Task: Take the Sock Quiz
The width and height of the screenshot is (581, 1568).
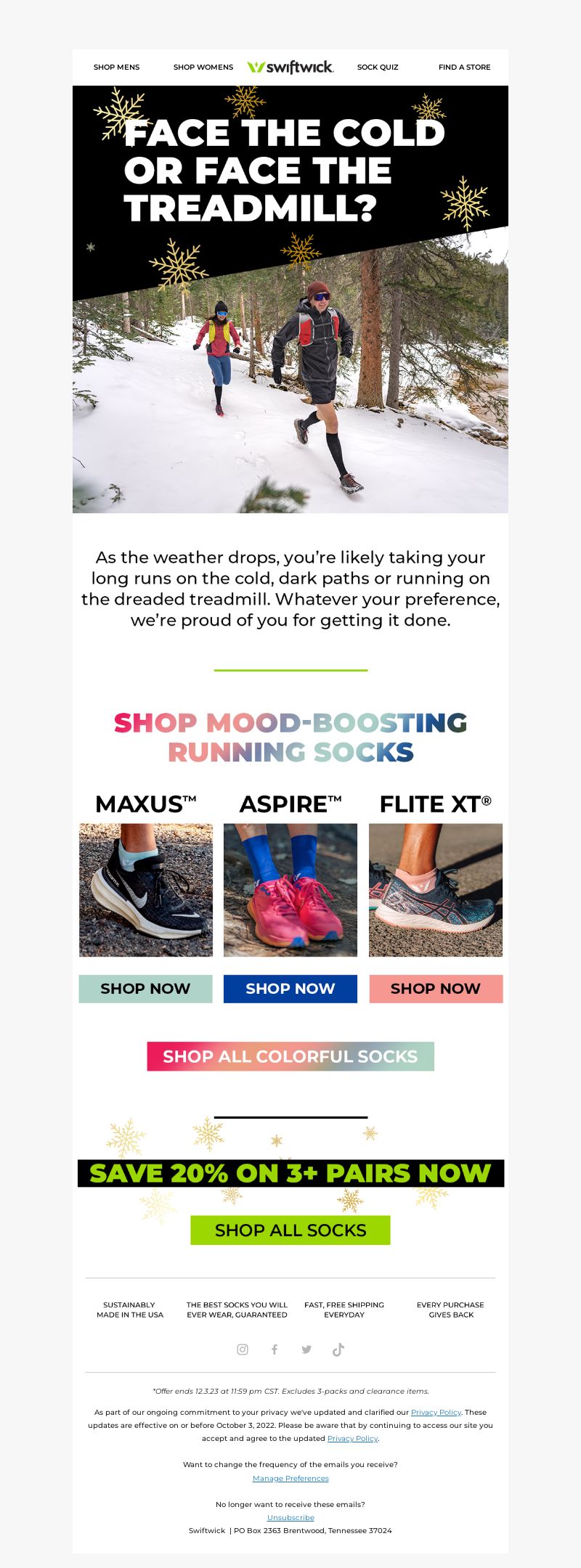Action: pyautogui.click(x=378, y=68)
